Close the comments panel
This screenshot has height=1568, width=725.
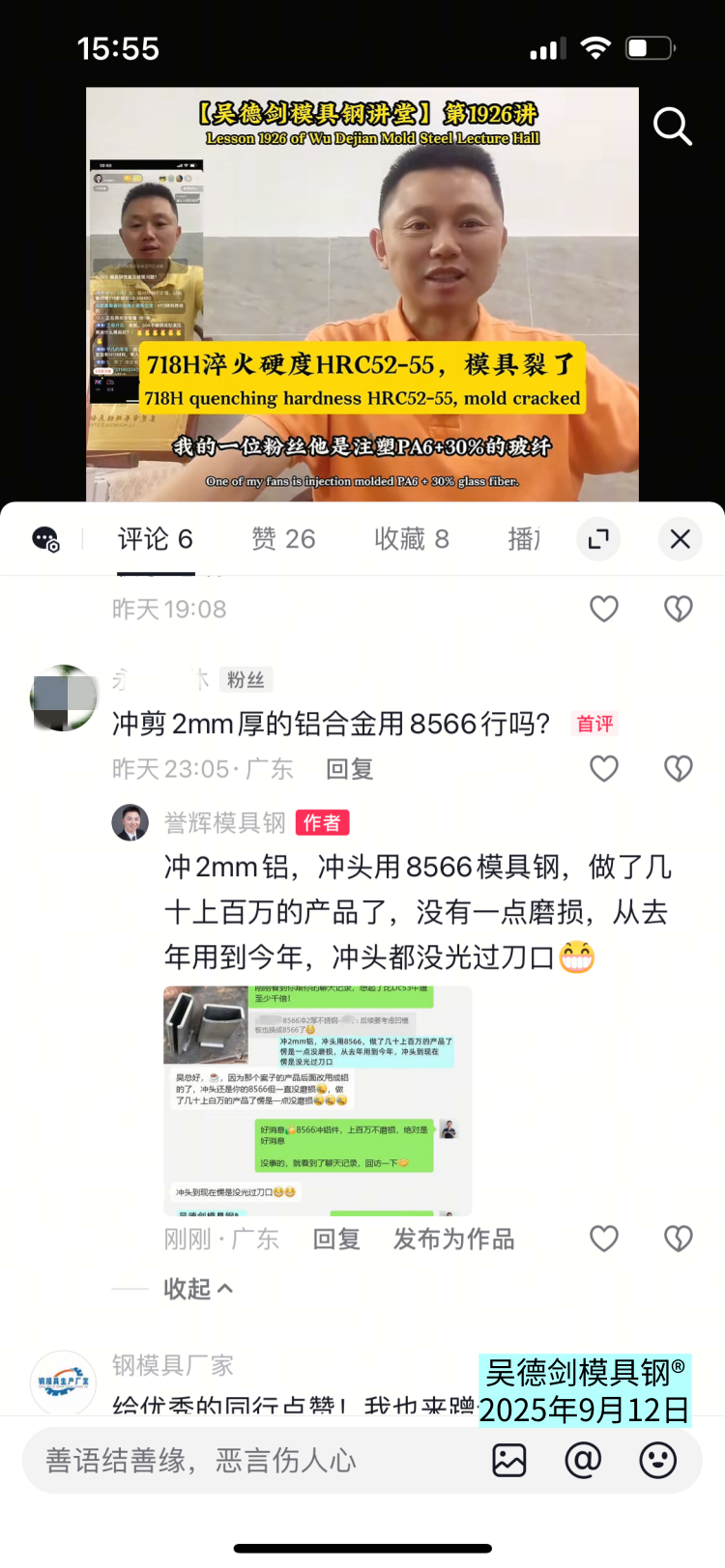point(680,539)
